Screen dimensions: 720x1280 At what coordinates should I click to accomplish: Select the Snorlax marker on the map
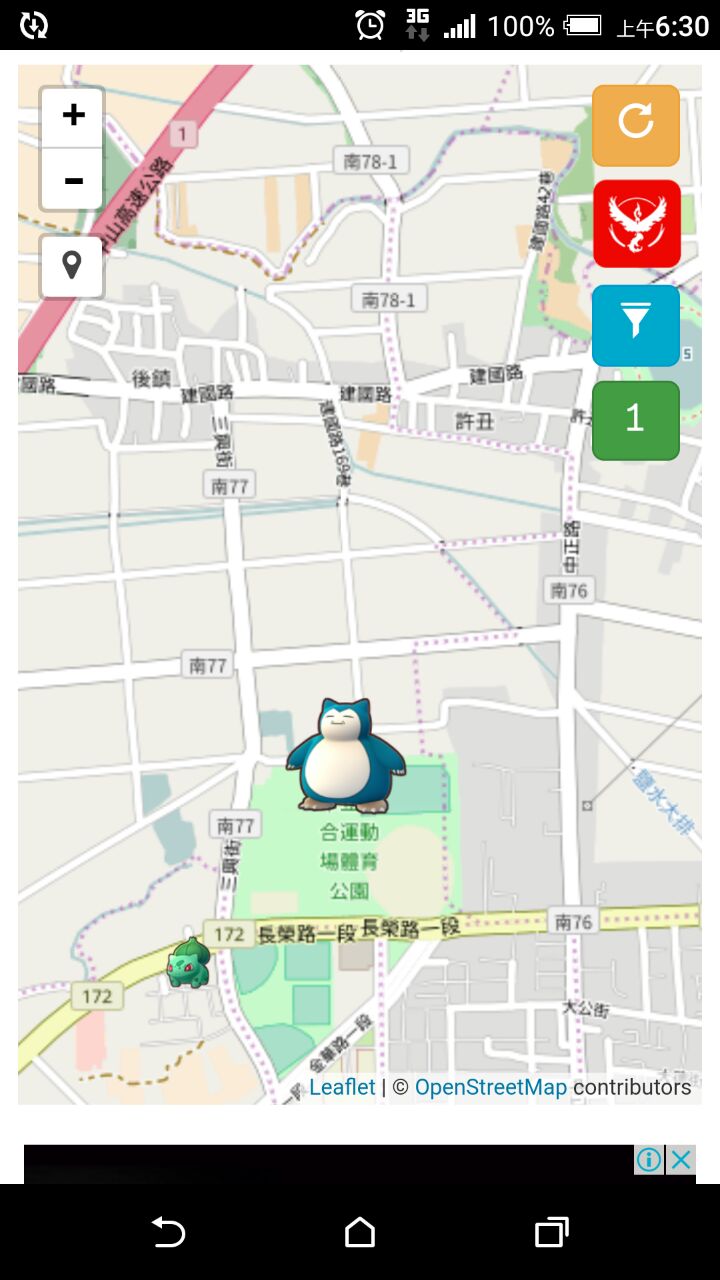pos(345,755)
